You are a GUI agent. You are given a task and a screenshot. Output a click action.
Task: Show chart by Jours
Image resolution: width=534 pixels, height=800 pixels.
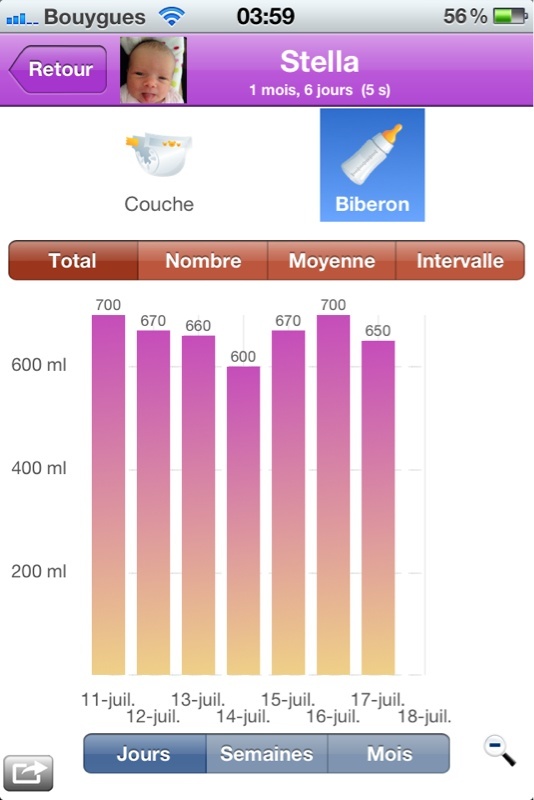[144, 754]
